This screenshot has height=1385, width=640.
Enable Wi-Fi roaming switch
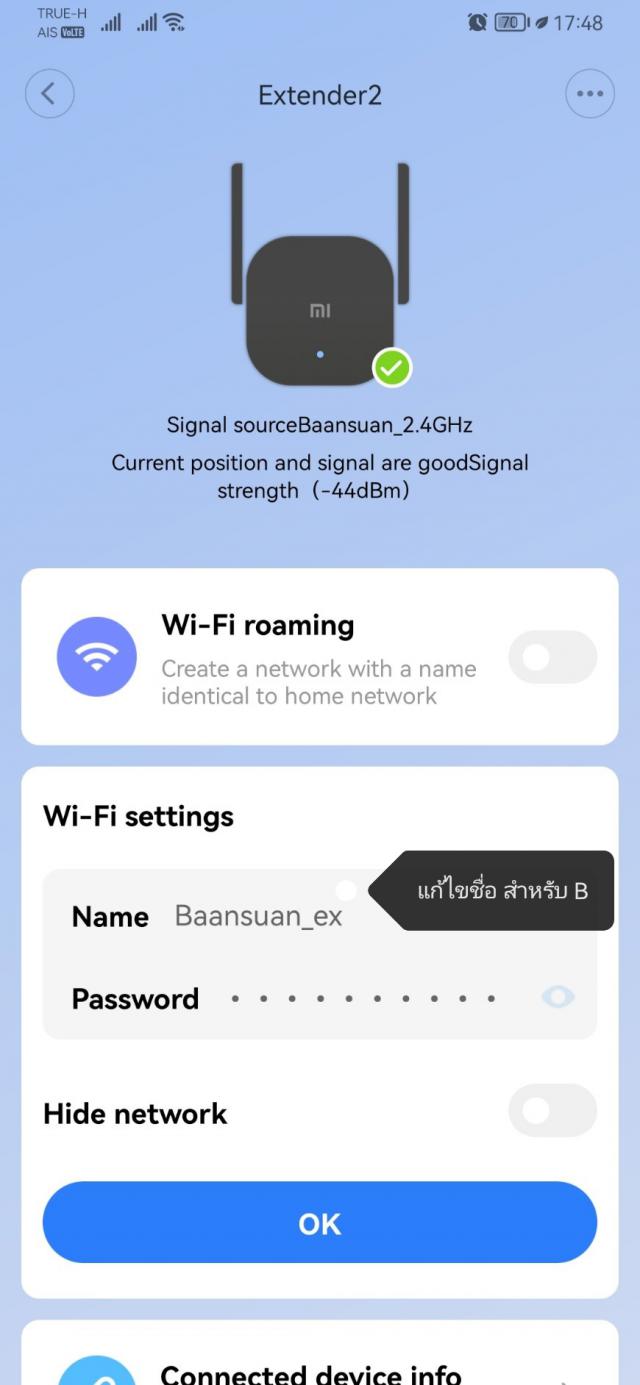[x=552, y=657]
